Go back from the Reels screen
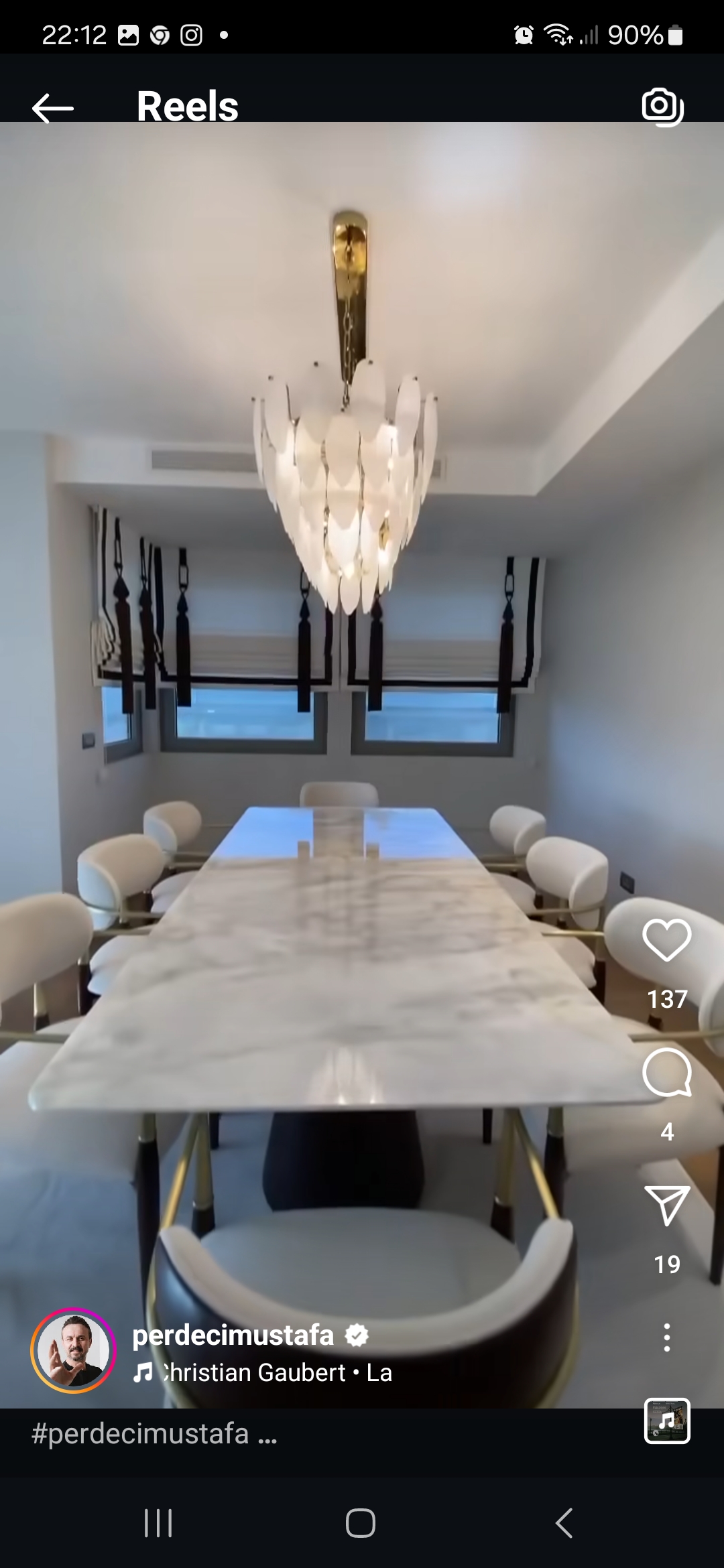The height and width of the screenshot is (1568, 724). click(52, 107)
